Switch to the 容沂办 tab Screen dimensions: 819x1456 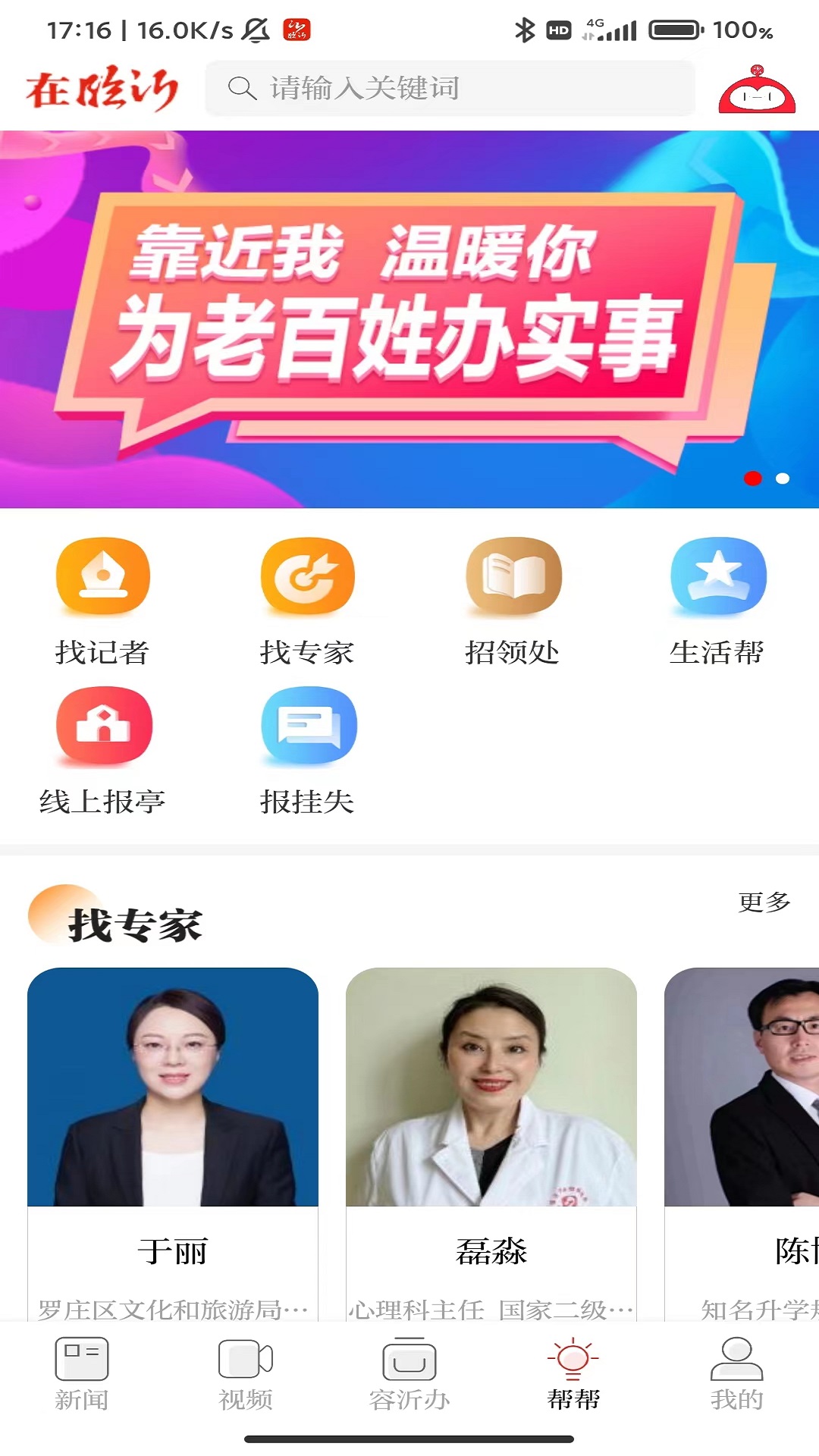click(x=409, y=1373)
